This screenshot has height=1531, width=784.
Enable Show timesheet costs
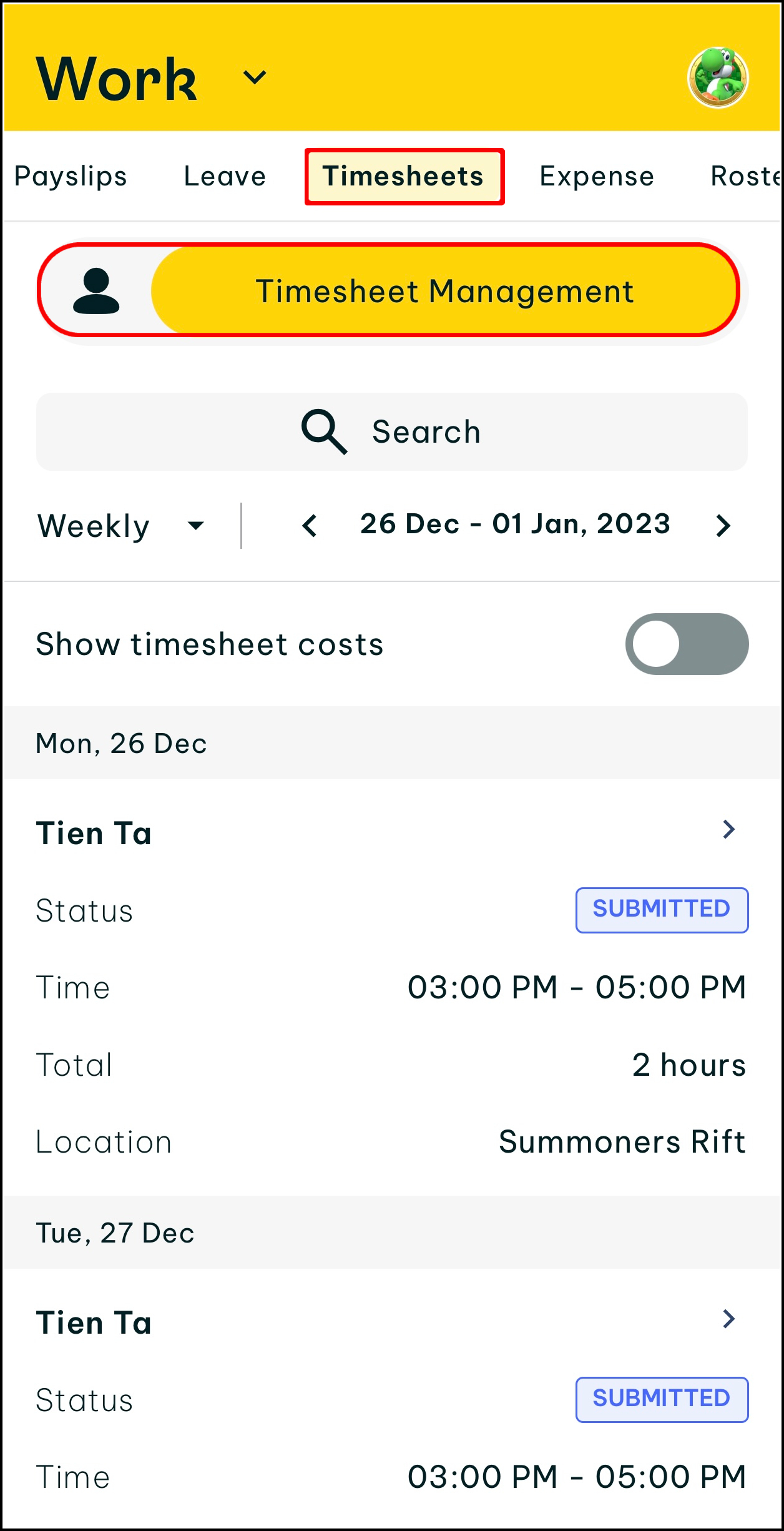687,644
